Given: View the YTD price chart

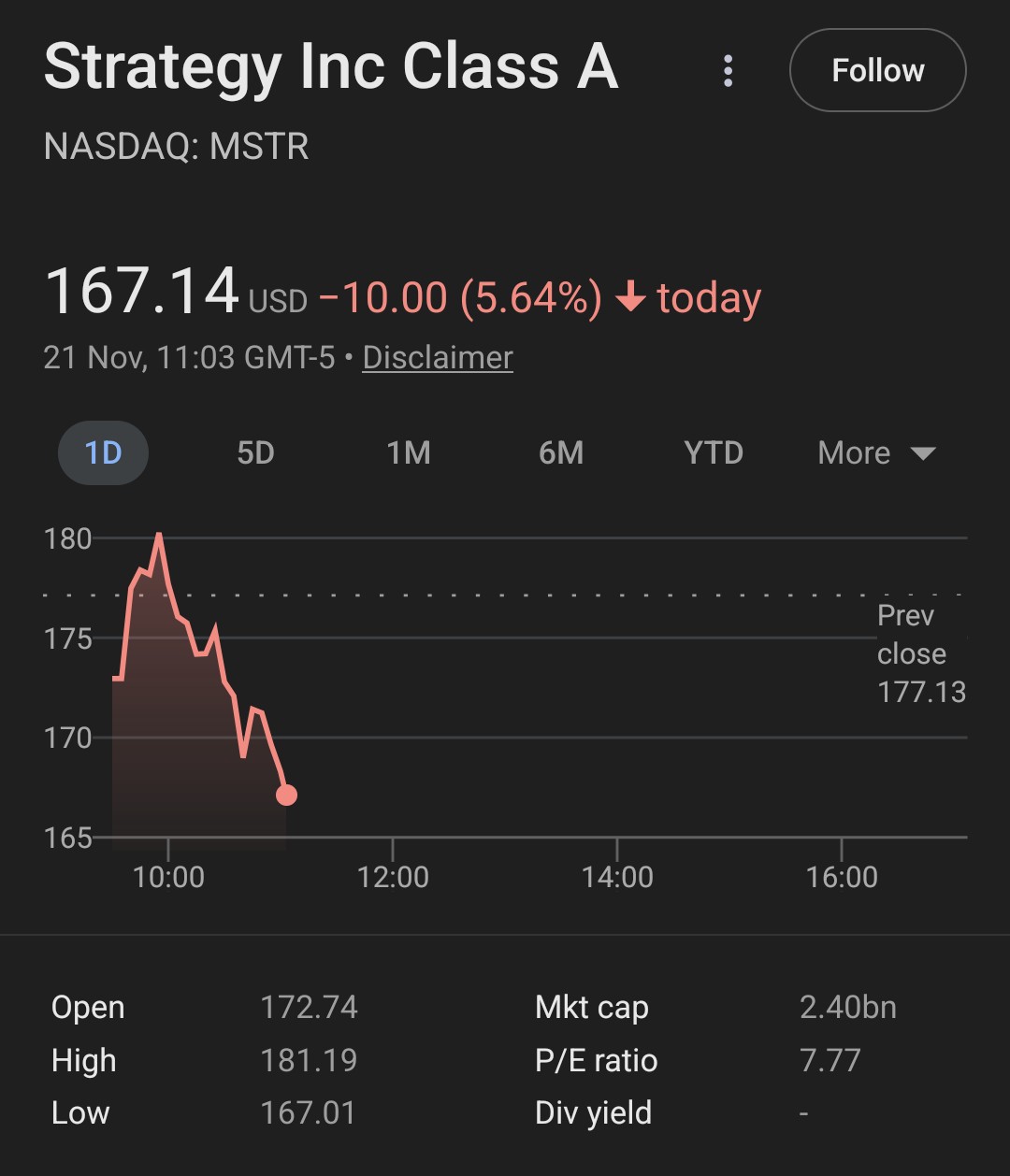Looking at the screenshot, I should 714,453.
